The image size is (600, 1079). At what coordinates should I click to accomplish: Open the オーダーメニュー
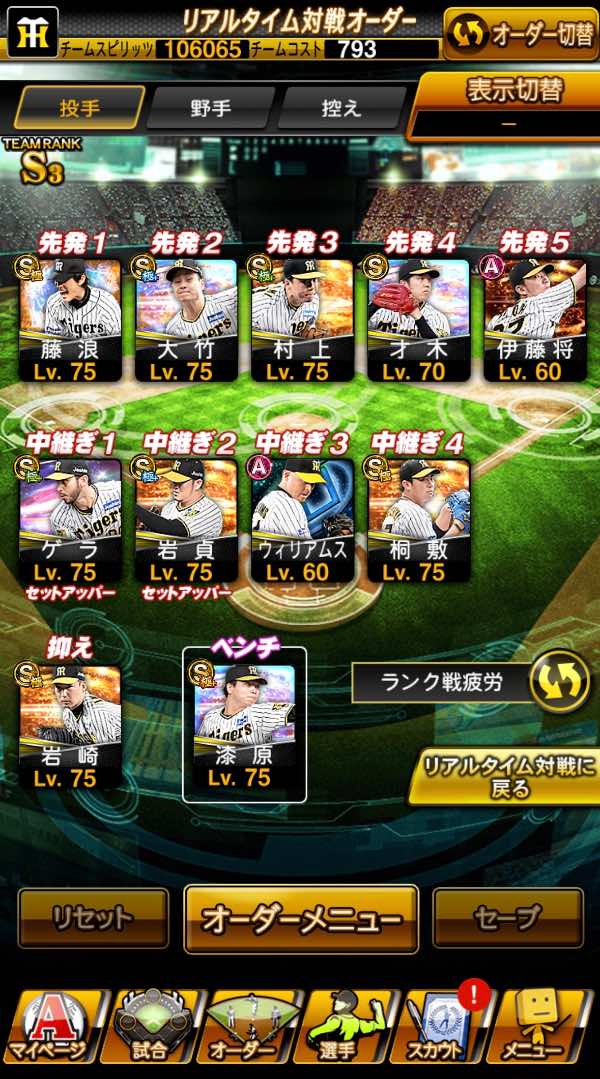tap(301, 919)
